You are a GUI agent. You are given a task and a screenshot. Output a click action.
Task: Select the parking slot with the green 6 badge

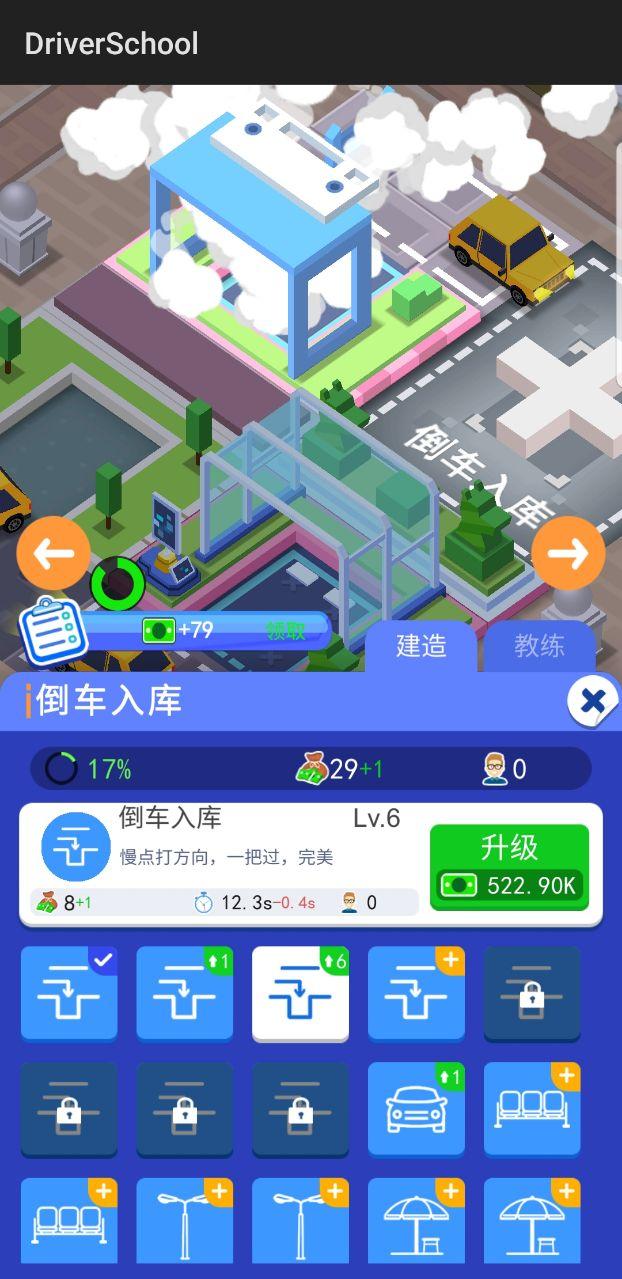click(x=300, y=993)
